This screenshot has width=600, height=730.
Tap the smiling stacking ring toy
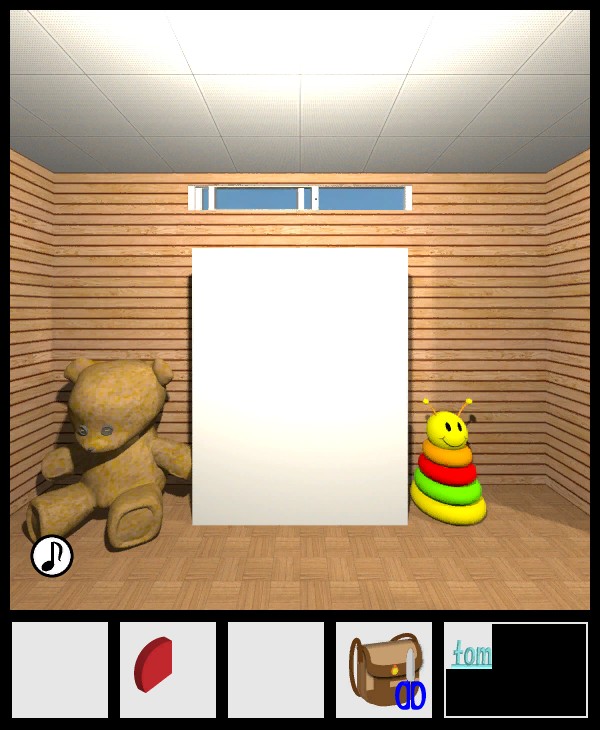448,470
